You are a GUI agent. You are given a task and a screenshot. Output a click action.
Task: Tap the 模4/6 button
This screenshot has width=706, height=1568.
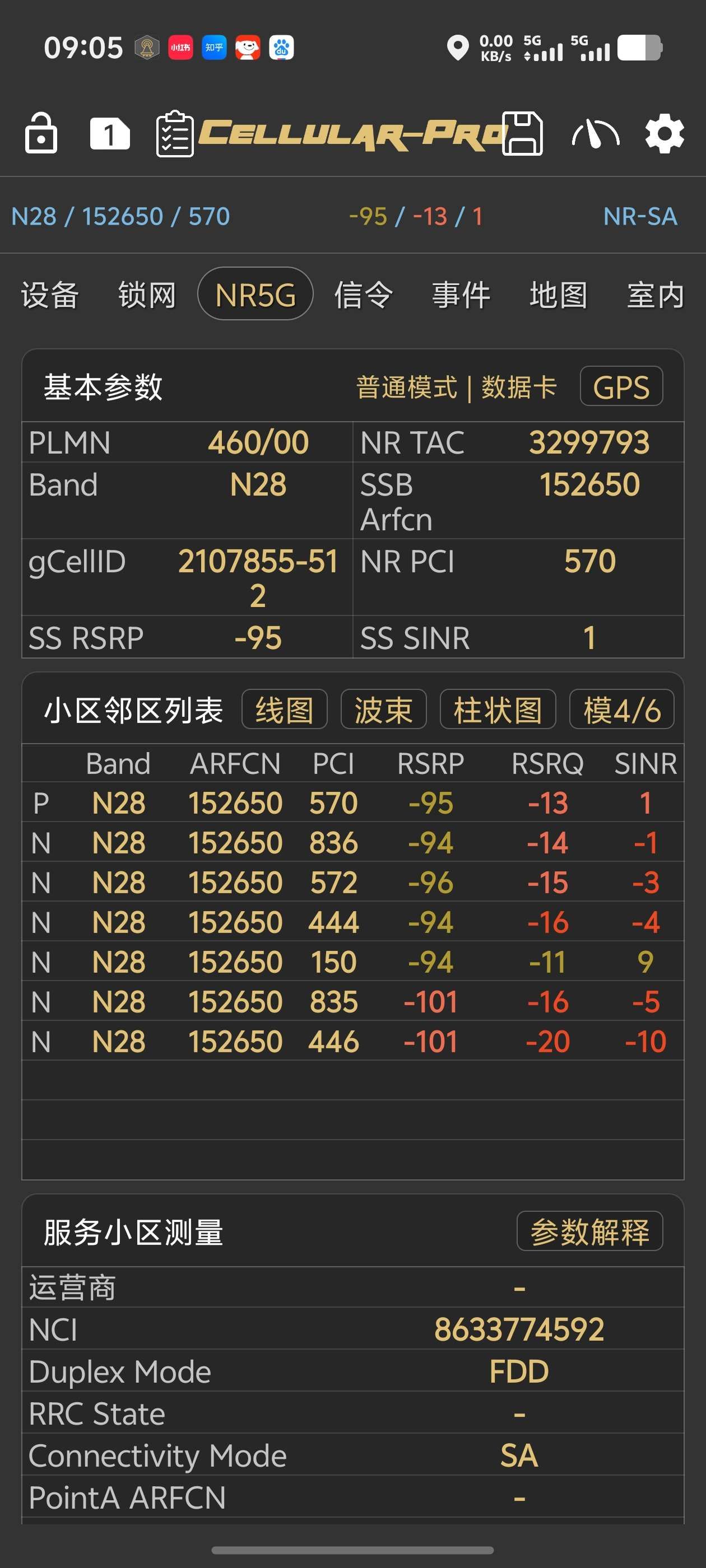point(621,710)
